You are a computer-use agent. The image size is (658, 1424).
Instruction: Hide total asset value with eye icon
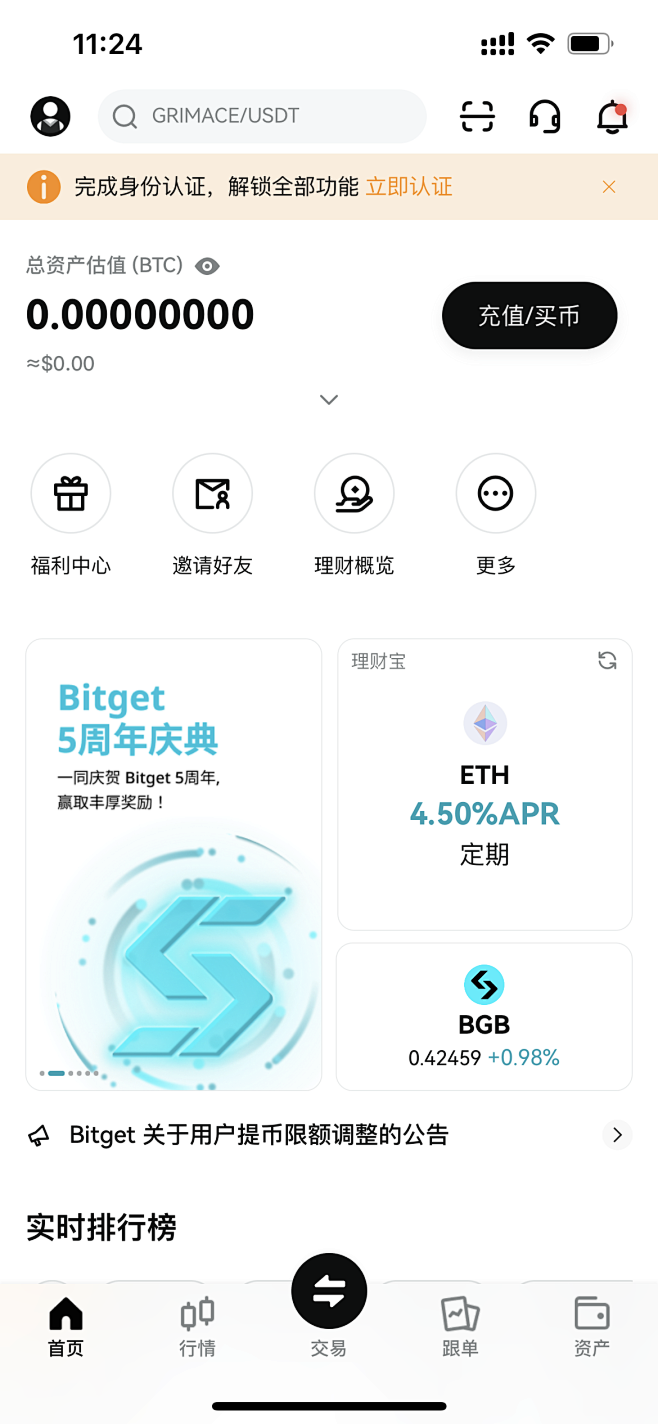tap(208, 266)
